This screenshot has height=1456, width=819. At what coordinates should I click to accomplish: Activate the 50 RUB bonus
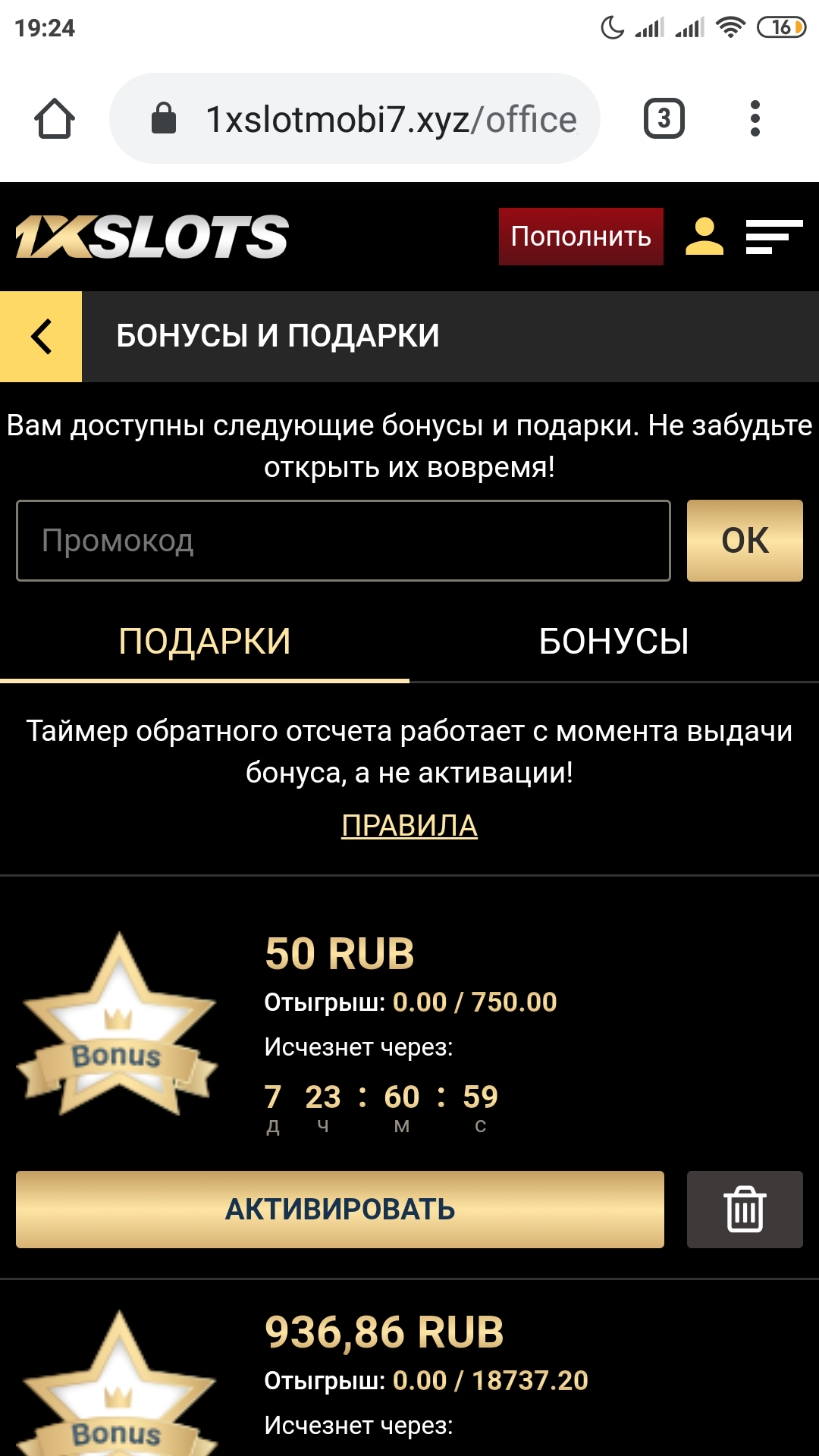pyautogui.click(x=340, y=1210)
